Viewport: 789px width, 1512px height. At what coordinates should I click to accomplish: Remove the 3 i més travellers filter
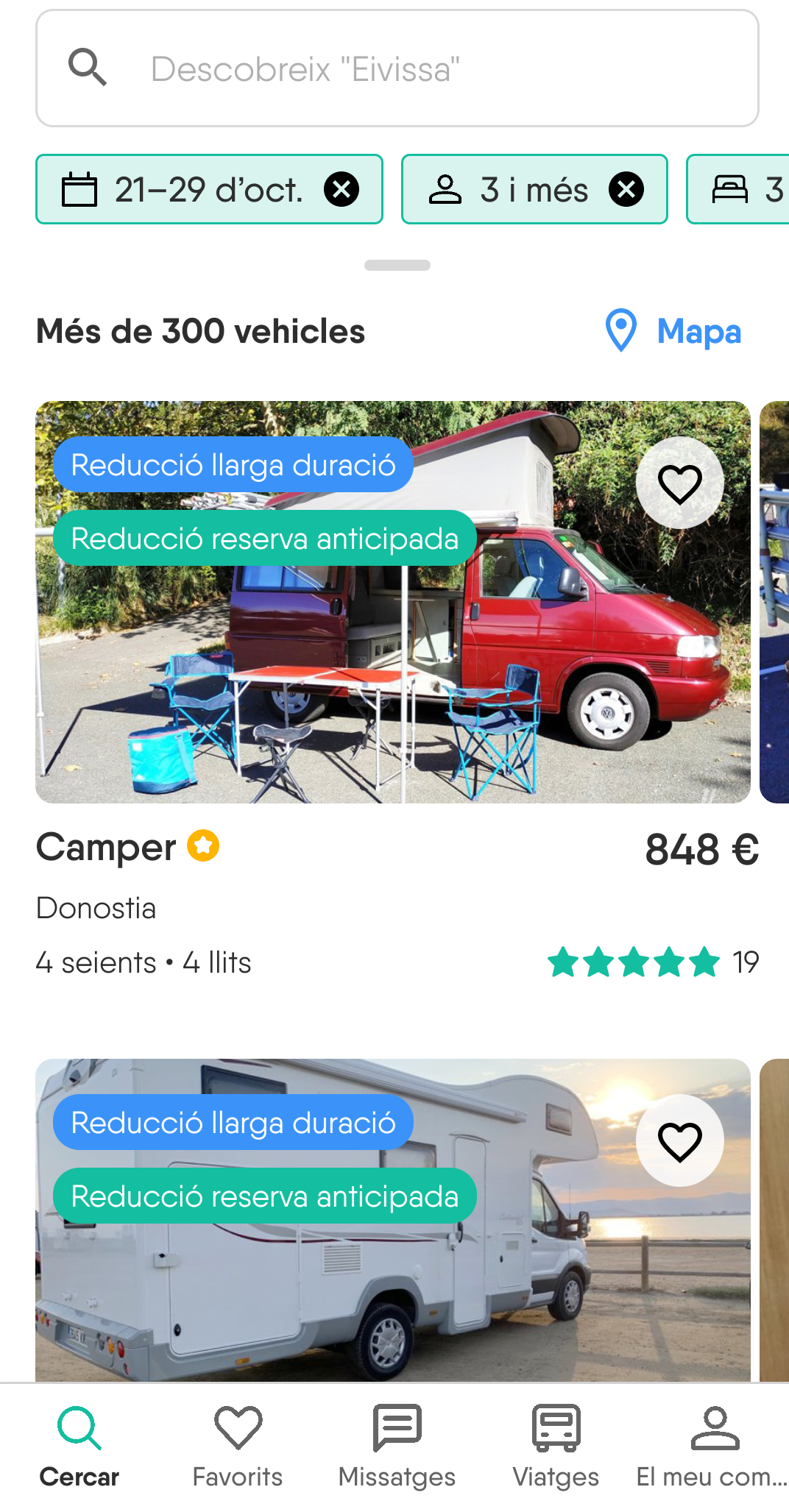[x=626, y=189]
